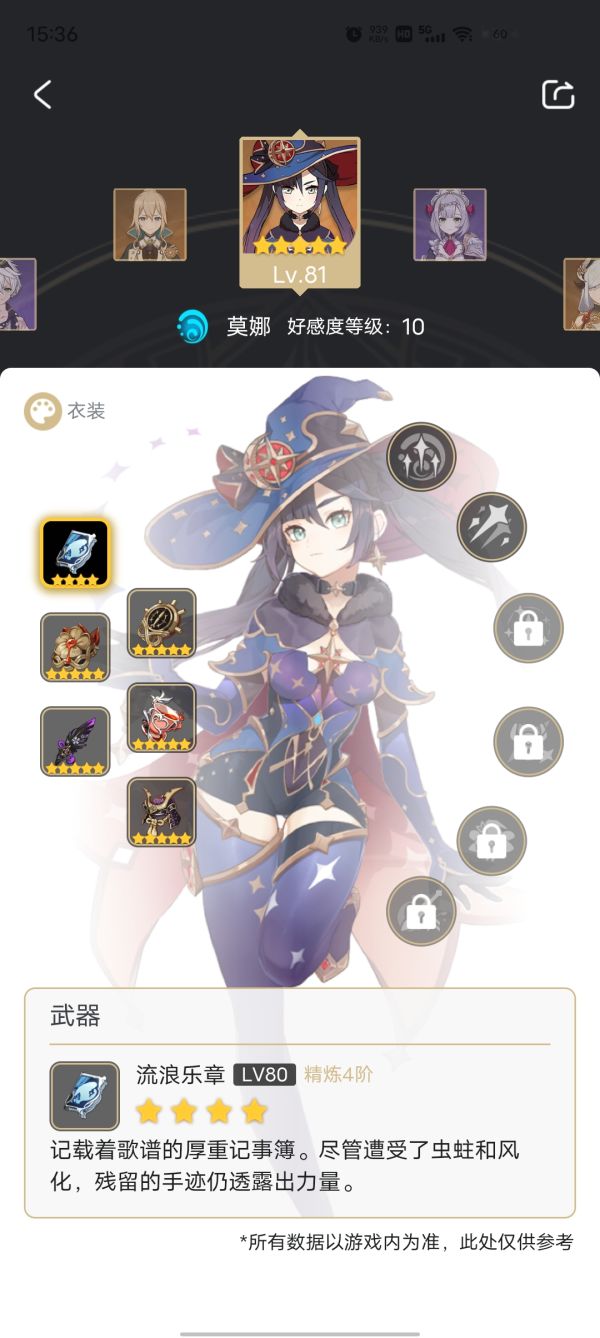This screenshot has height=1338, width=600.
Task: Select the white-haired character at far left
Action: [15, 295]
